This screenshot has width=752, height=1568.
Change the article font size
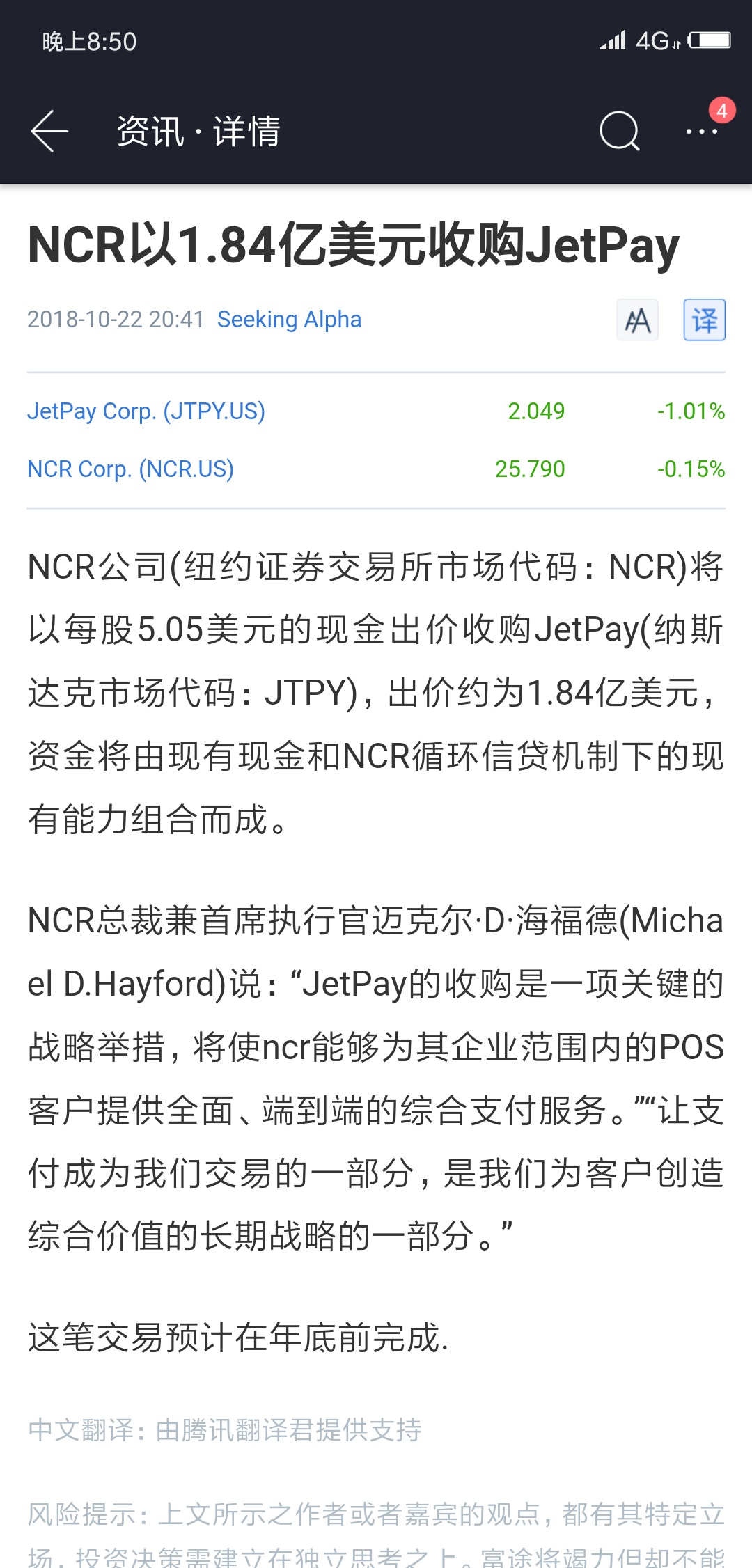pos(637,320)
